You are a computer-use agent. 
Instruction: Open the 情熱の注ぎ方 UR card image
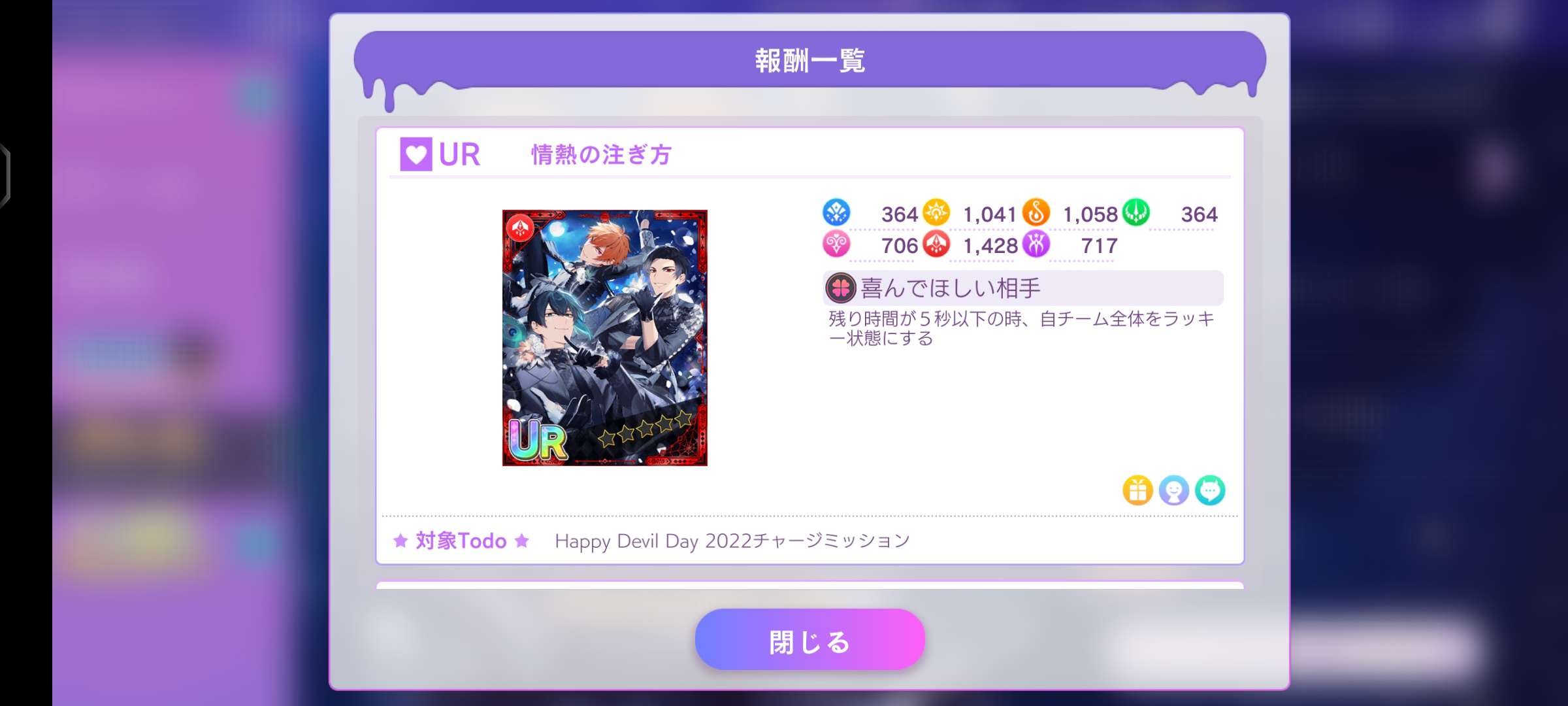point(604,337)
